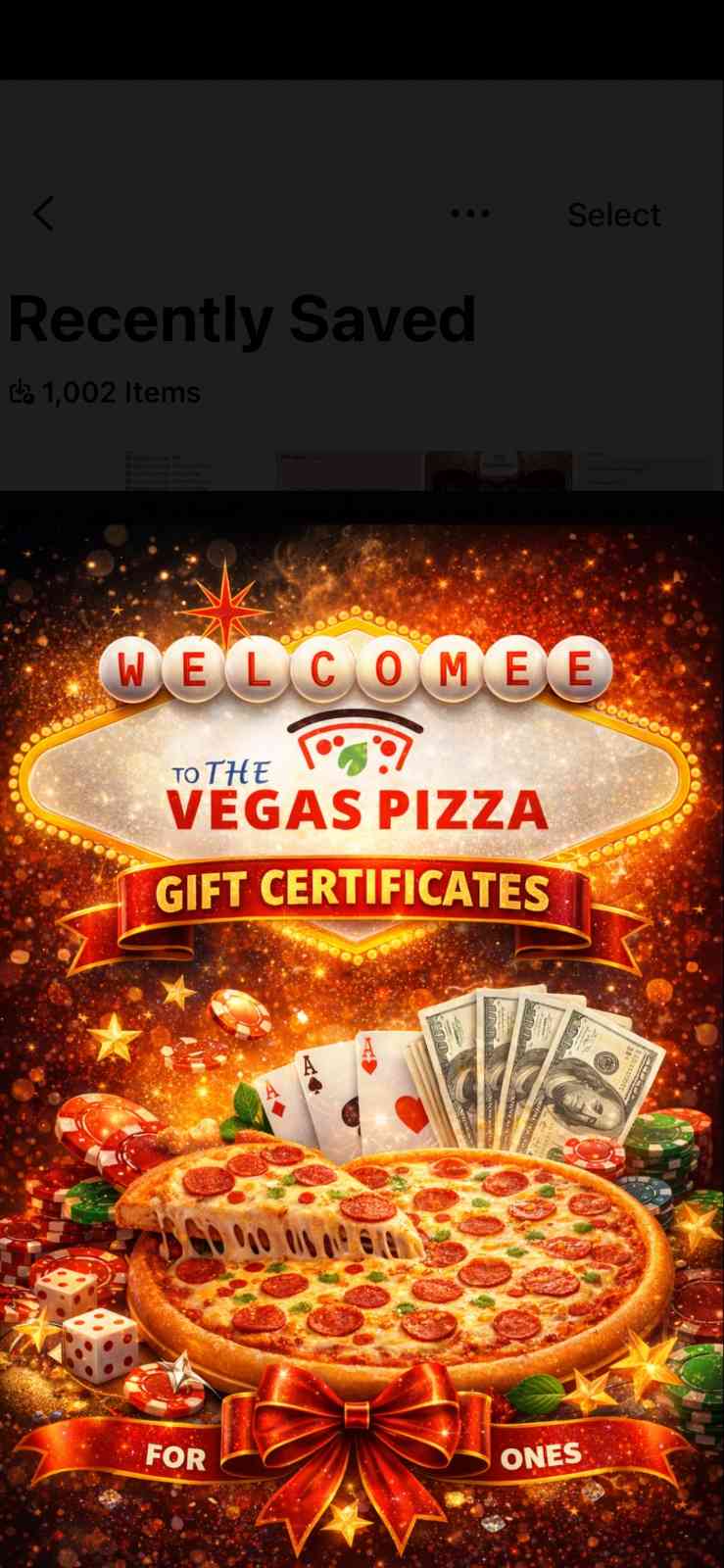The width and height of the screenshot is (724, 1568).
Task: Tap the saved-items download icon beside the count
Action: pyautogui.click(x=21, y=391)
